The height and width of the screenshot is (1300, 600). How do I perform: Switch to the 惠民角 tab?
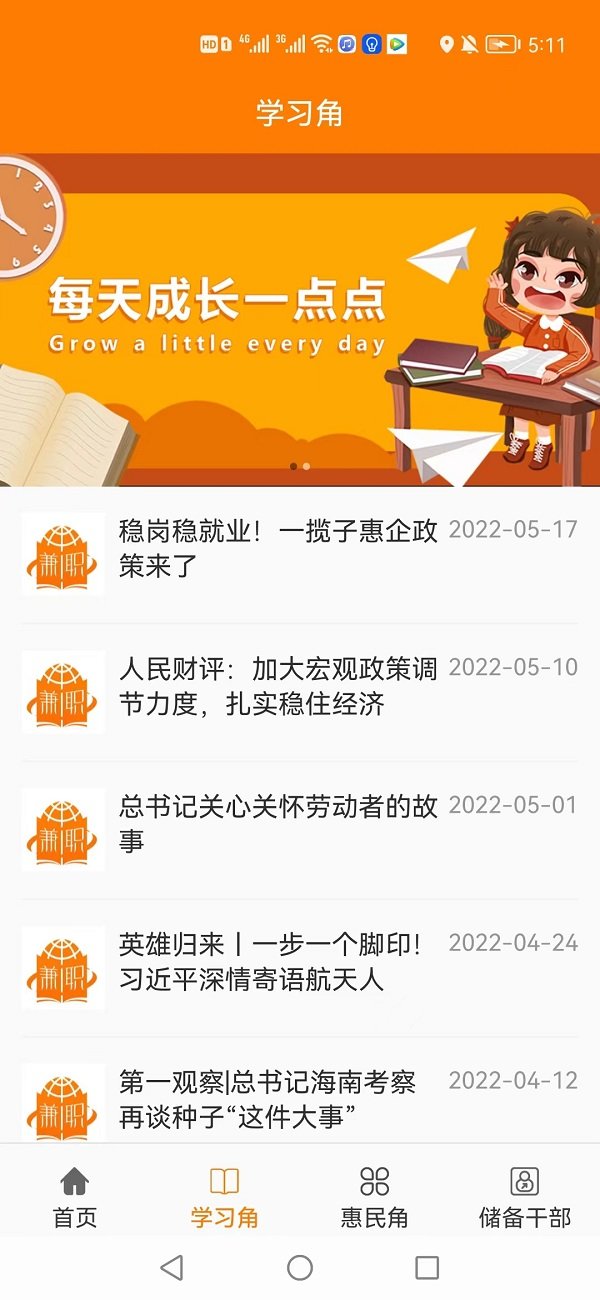[375, 1198]
